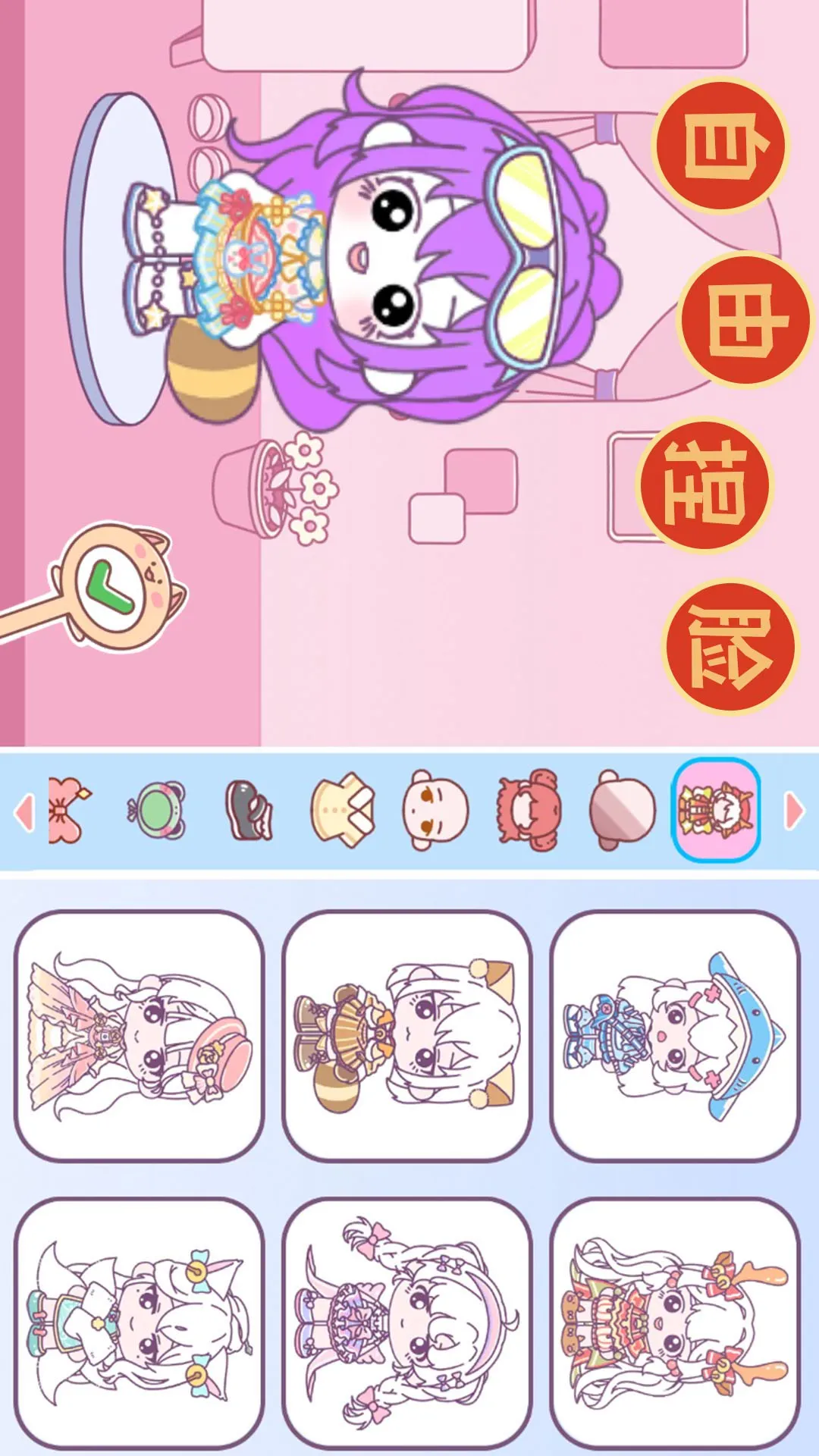Tap the left arrow in the category bar

pos(24,811)
